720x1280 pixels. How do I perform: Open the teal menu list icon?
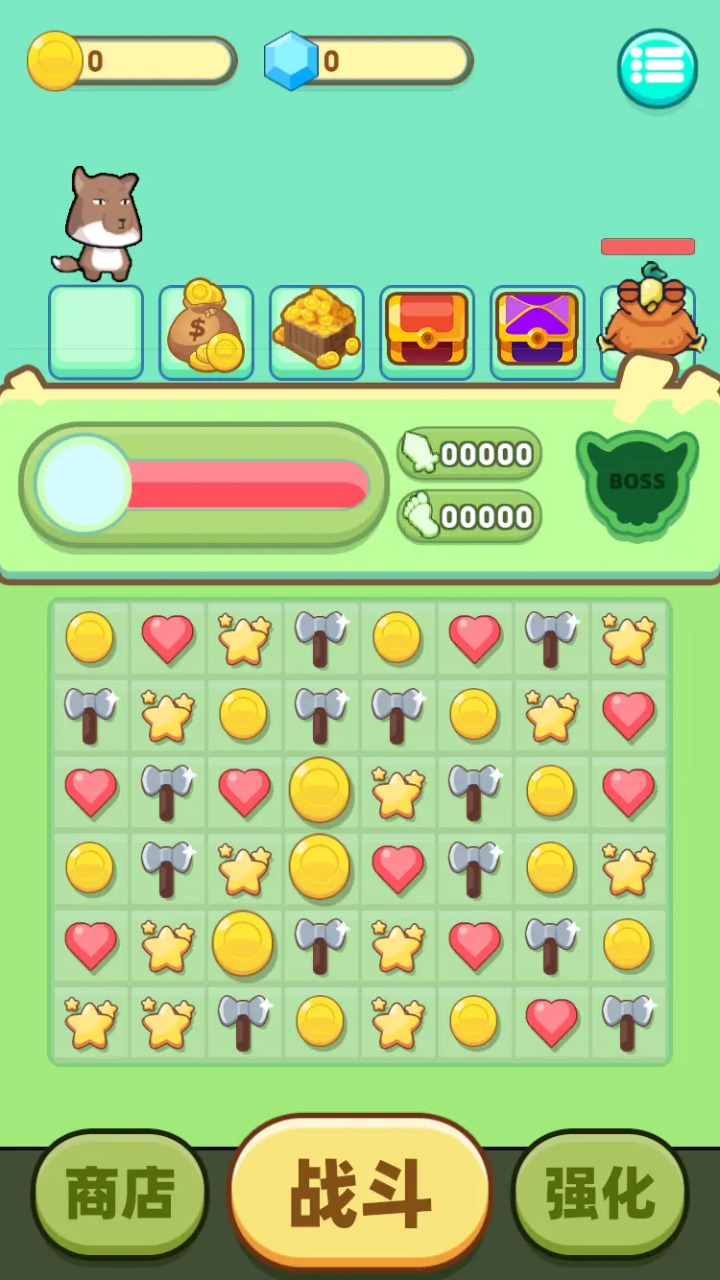(x=657, y=68)
